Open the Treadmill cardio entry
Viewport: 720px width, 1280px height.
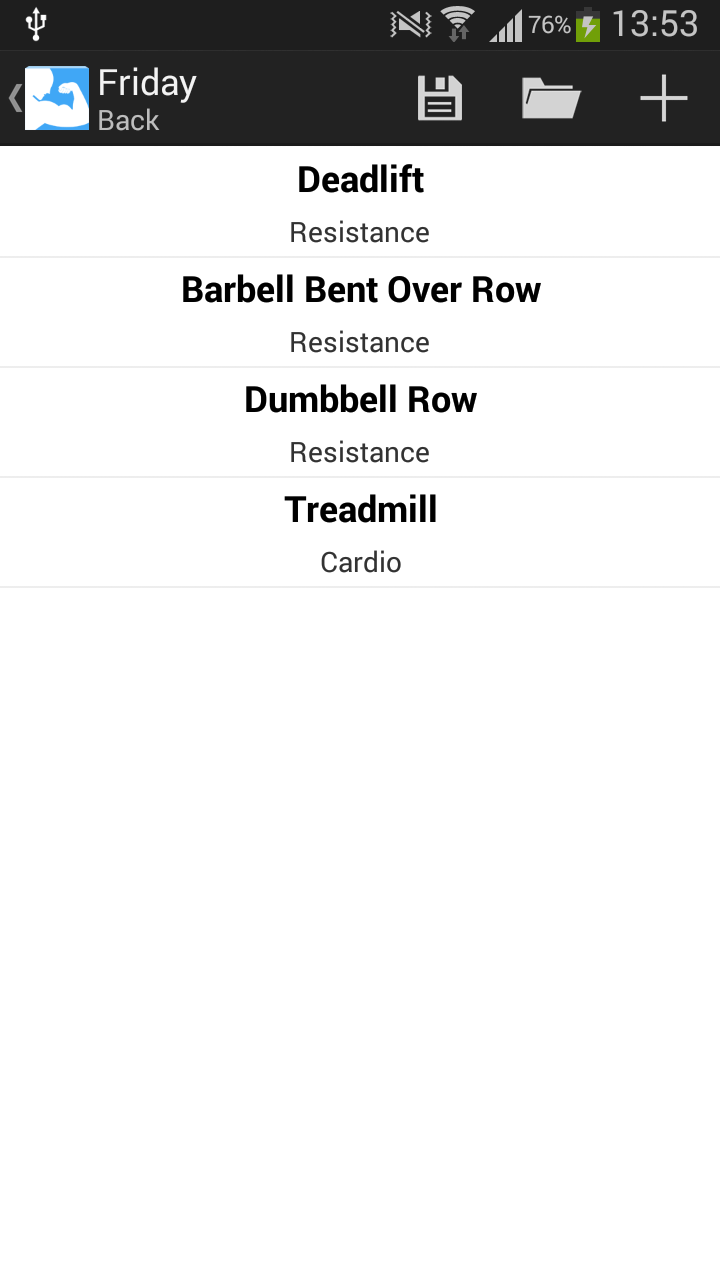[360, 533]
